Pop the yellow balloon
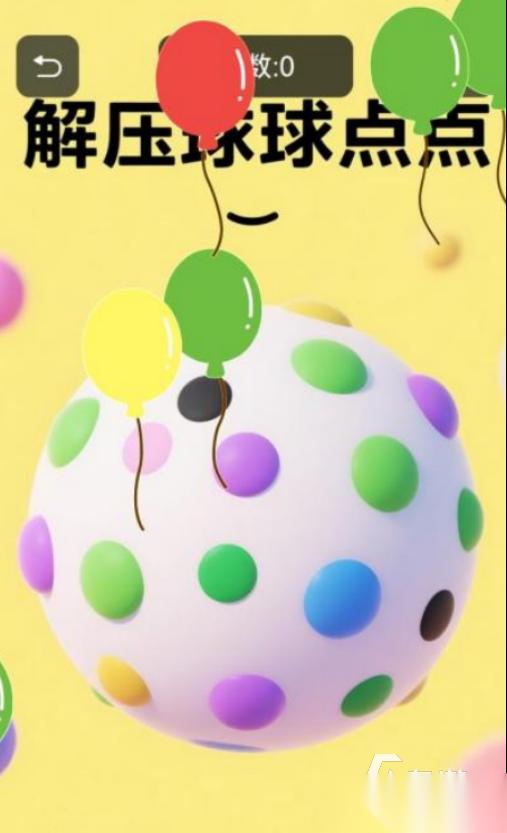Screen dimensions: 507x833 pos(132,347)
